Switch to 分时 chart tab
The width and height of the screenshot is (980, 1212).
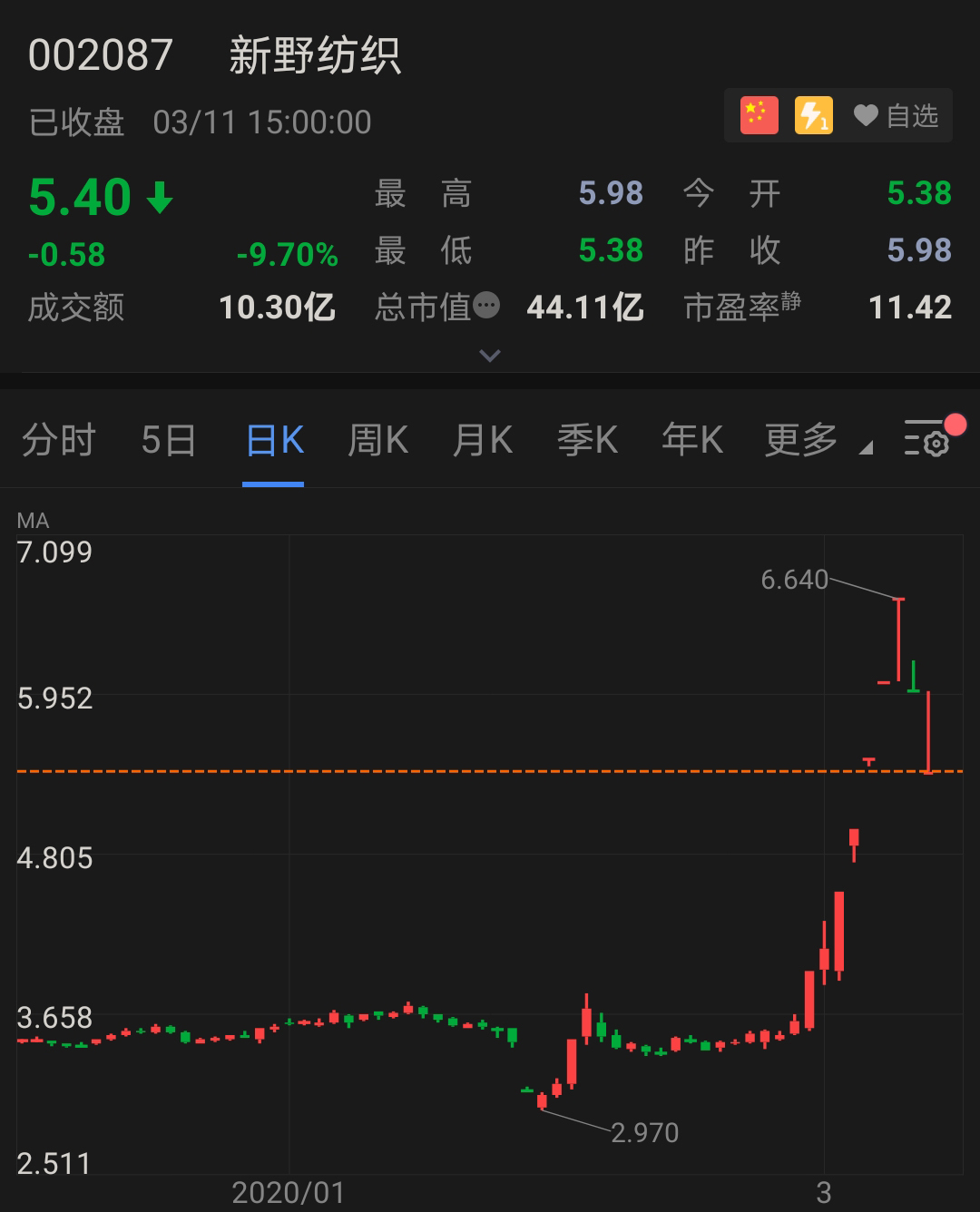[59, 441]
